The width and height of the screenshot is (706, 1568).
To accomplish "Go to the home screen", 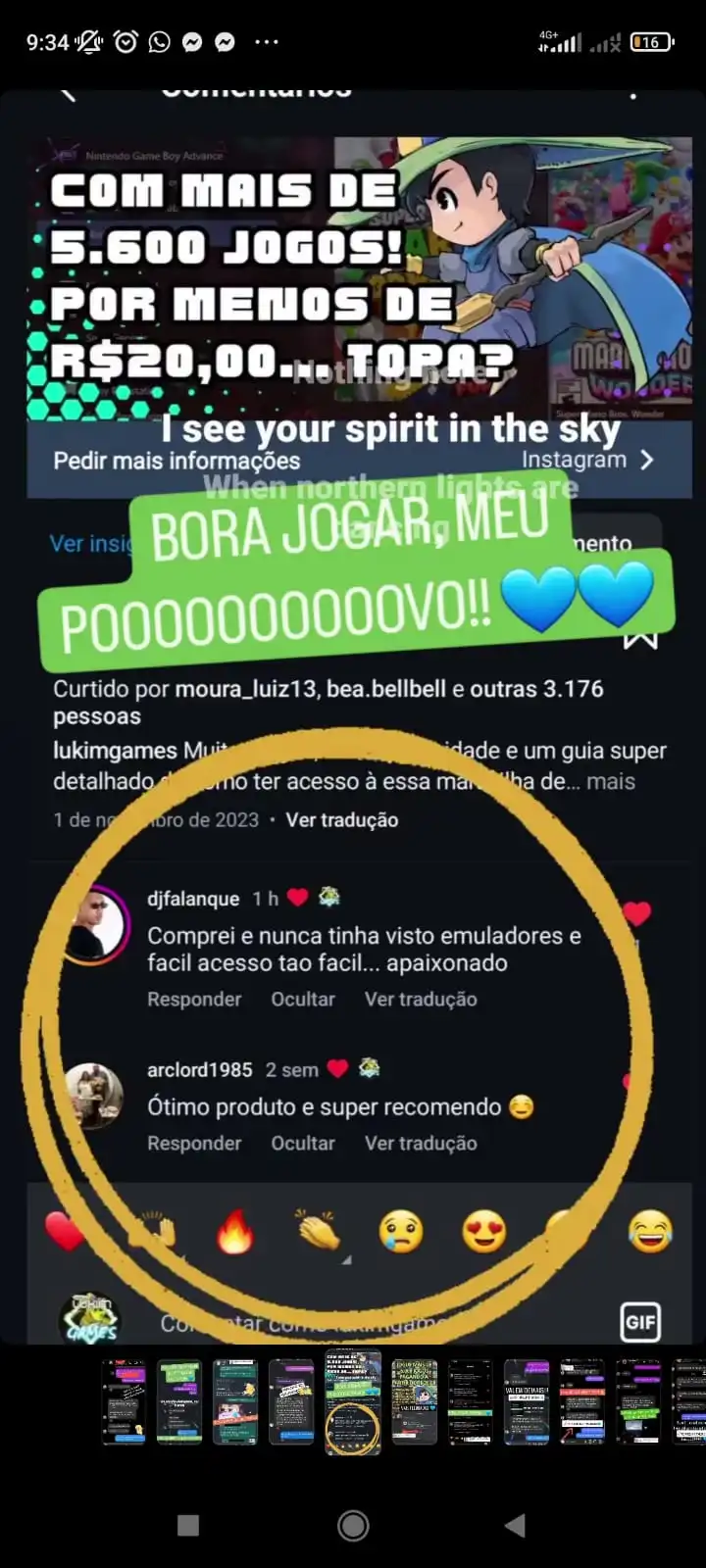I will 353,1525.
